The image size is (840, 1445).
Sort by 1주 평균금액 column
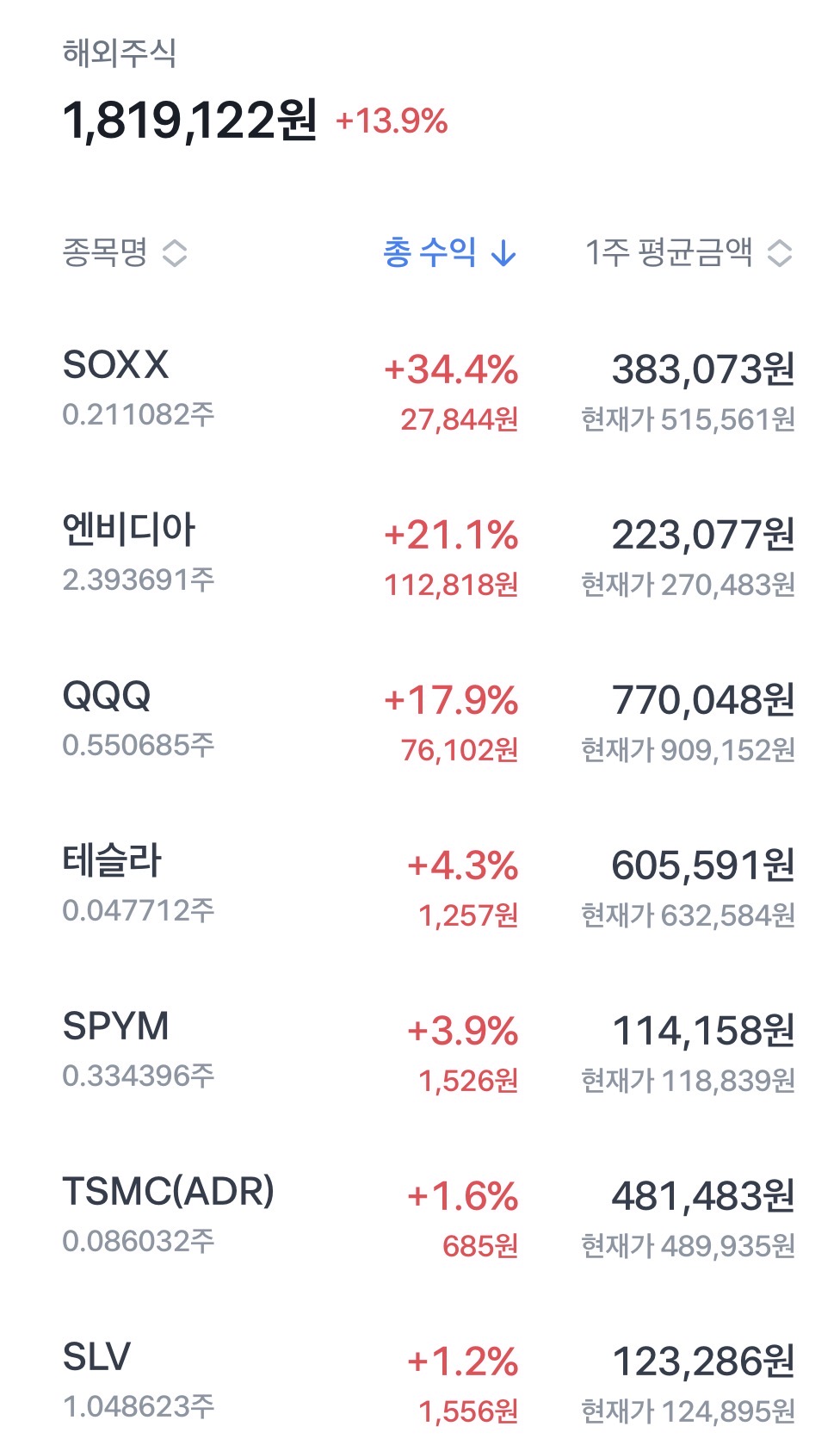(x=688, y=252)
